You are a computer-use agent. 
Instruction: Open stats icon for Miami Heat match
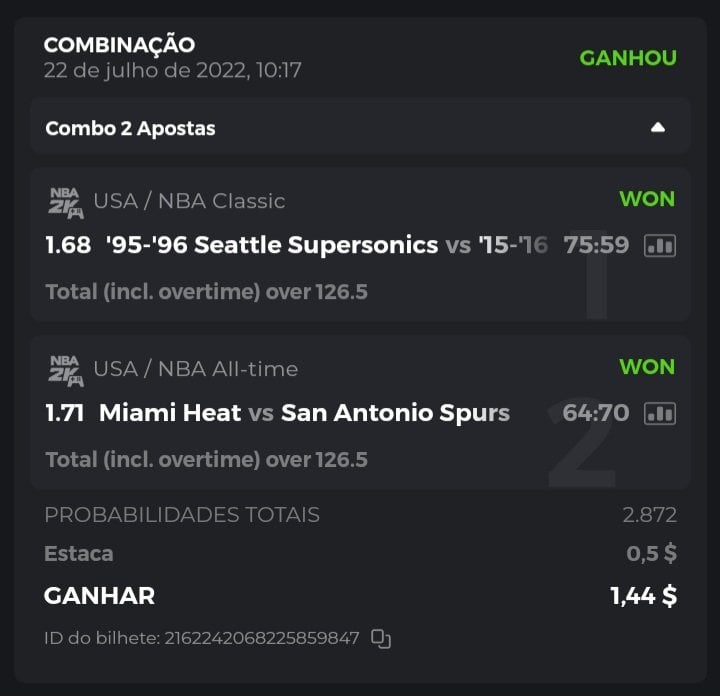660,413
